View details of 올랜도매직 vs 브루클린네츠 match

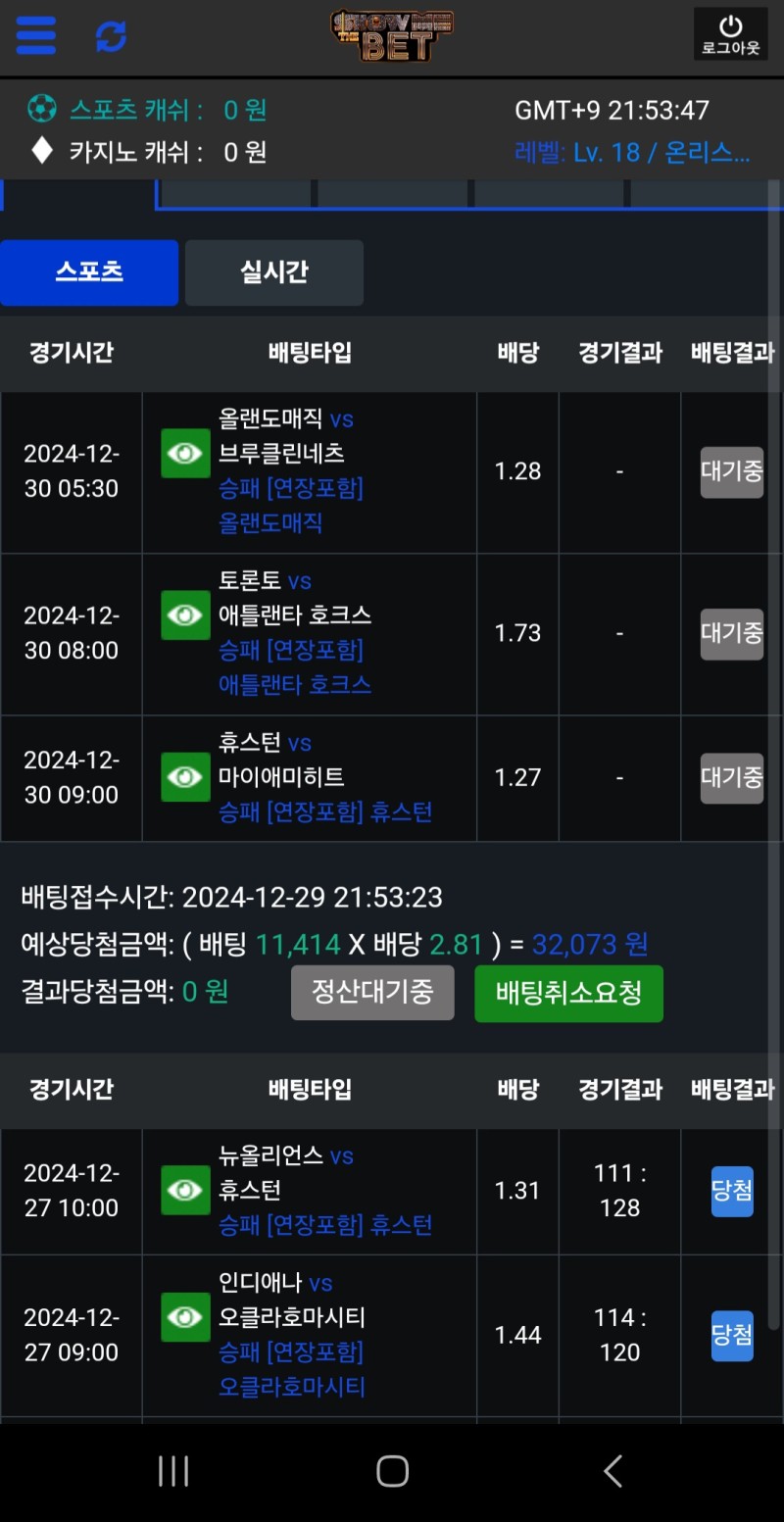[x=186, y=453]
